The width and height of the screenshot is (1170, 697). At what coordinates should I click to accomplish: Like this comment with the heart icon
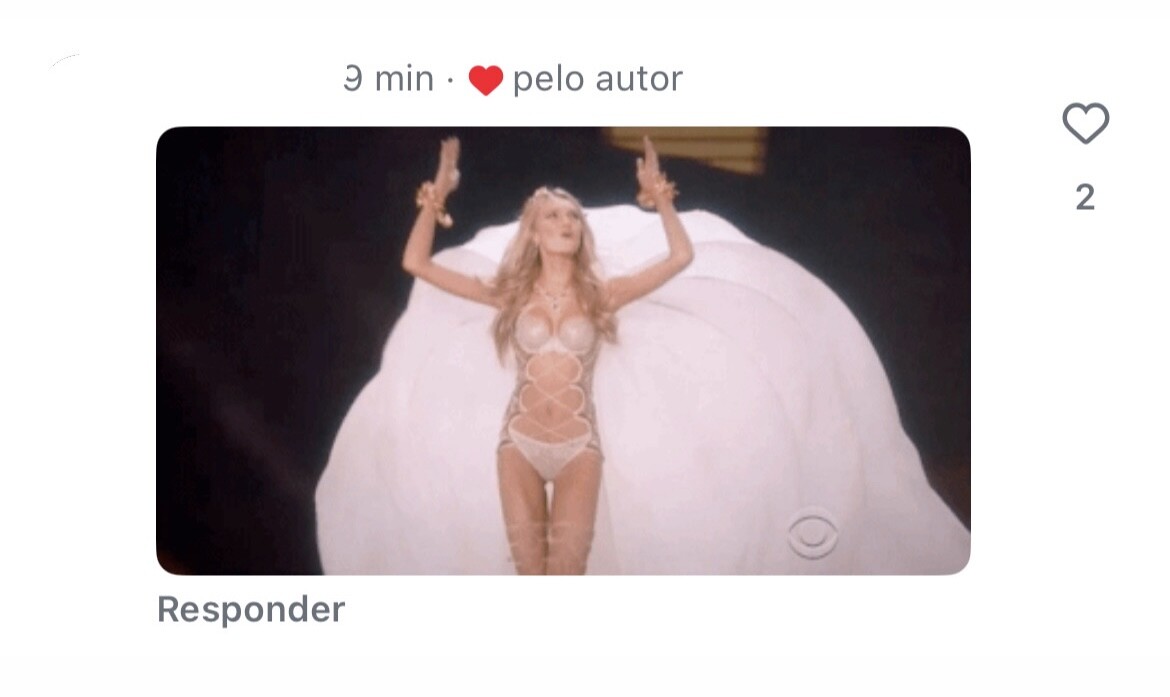pyautogui.click(x=1085, y=124)
